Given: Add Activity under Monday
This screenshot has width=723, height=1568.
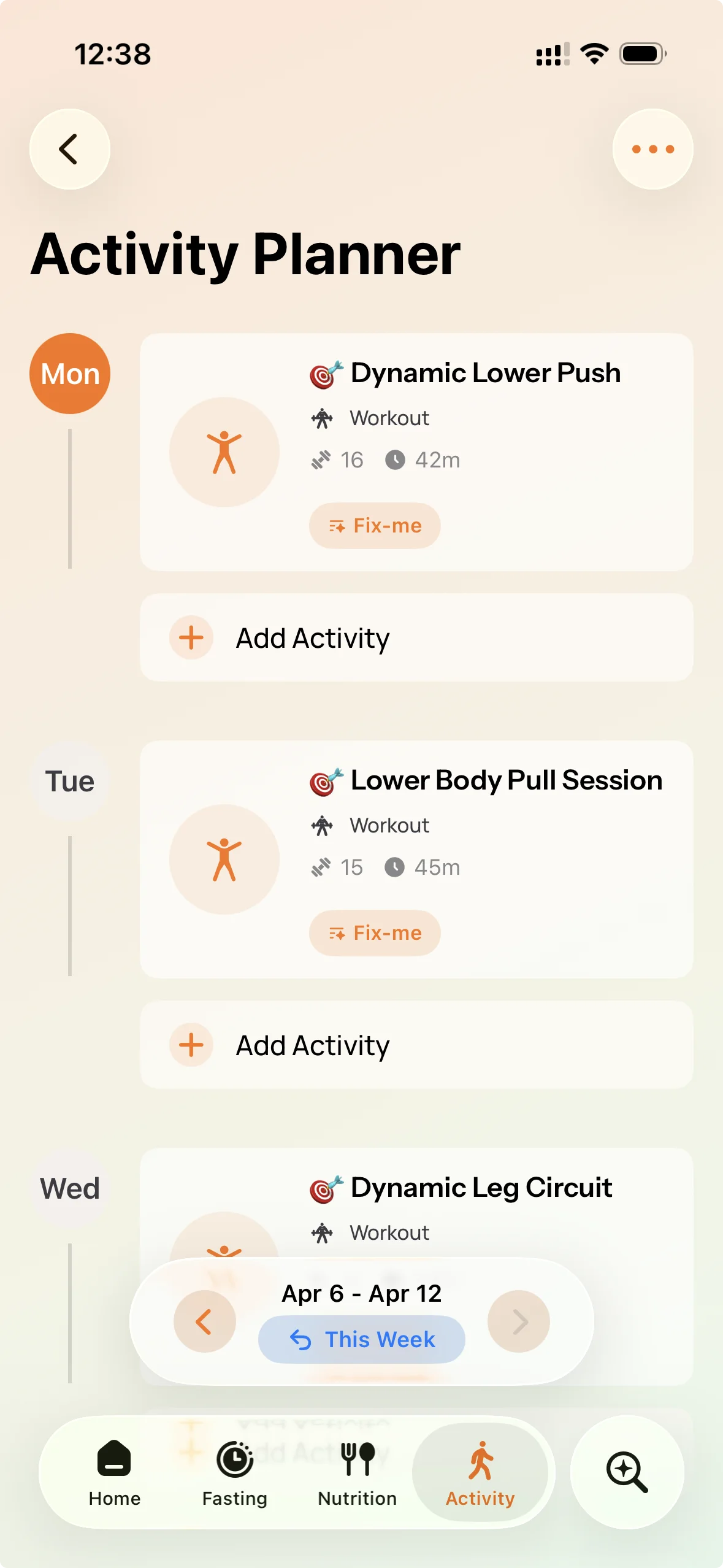Looking at the screenshot, I should click(x=416, y=637).
